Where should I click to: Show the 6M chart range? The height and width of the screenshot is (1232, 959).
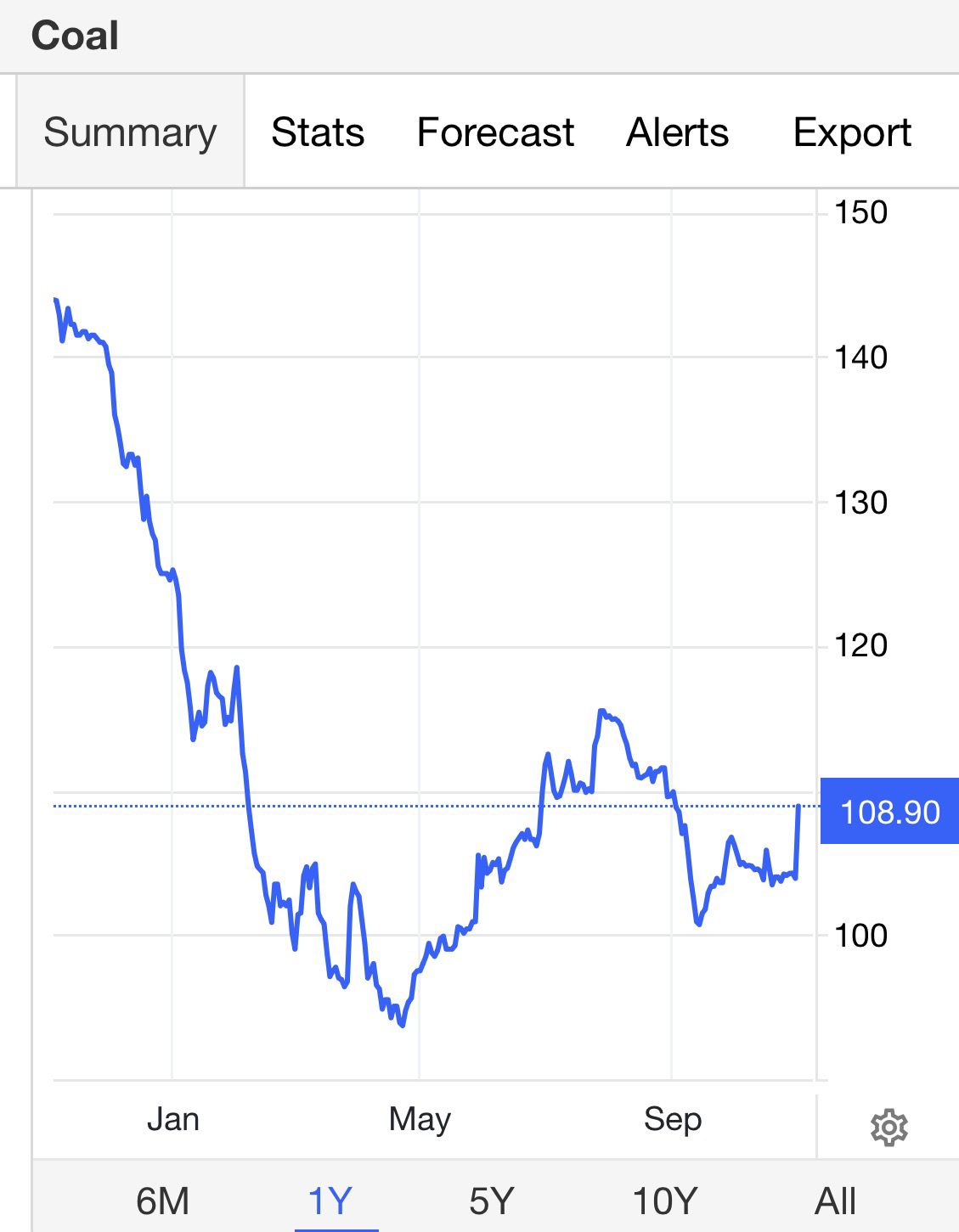click(162, 1201)
